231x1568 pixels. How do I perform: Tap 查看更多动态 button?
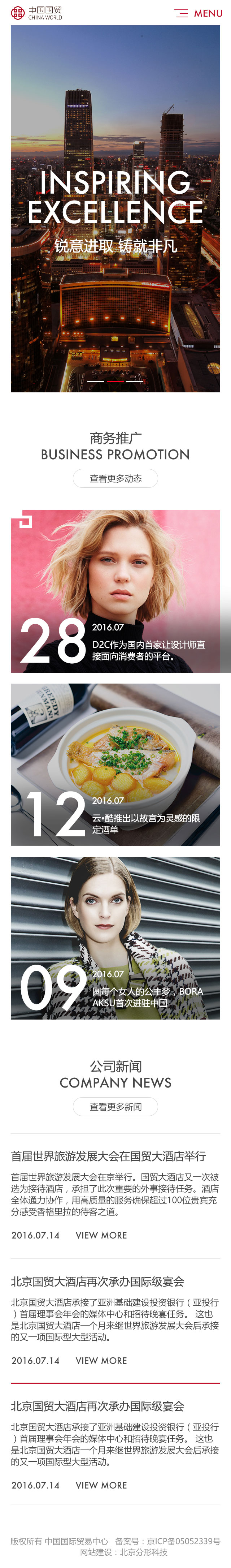[x=115, y=478]
